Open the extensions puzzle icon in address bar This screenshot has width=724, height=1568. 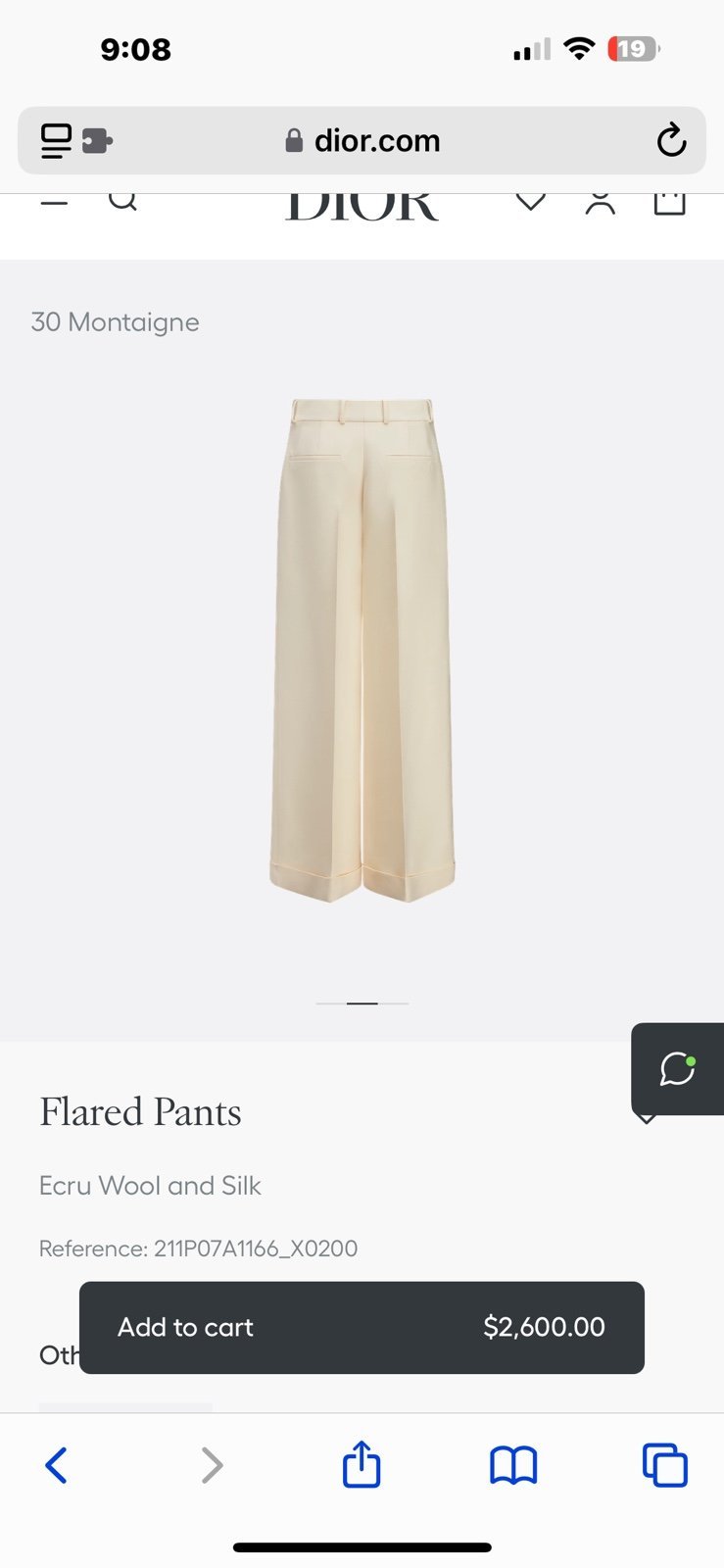point(96,141)
